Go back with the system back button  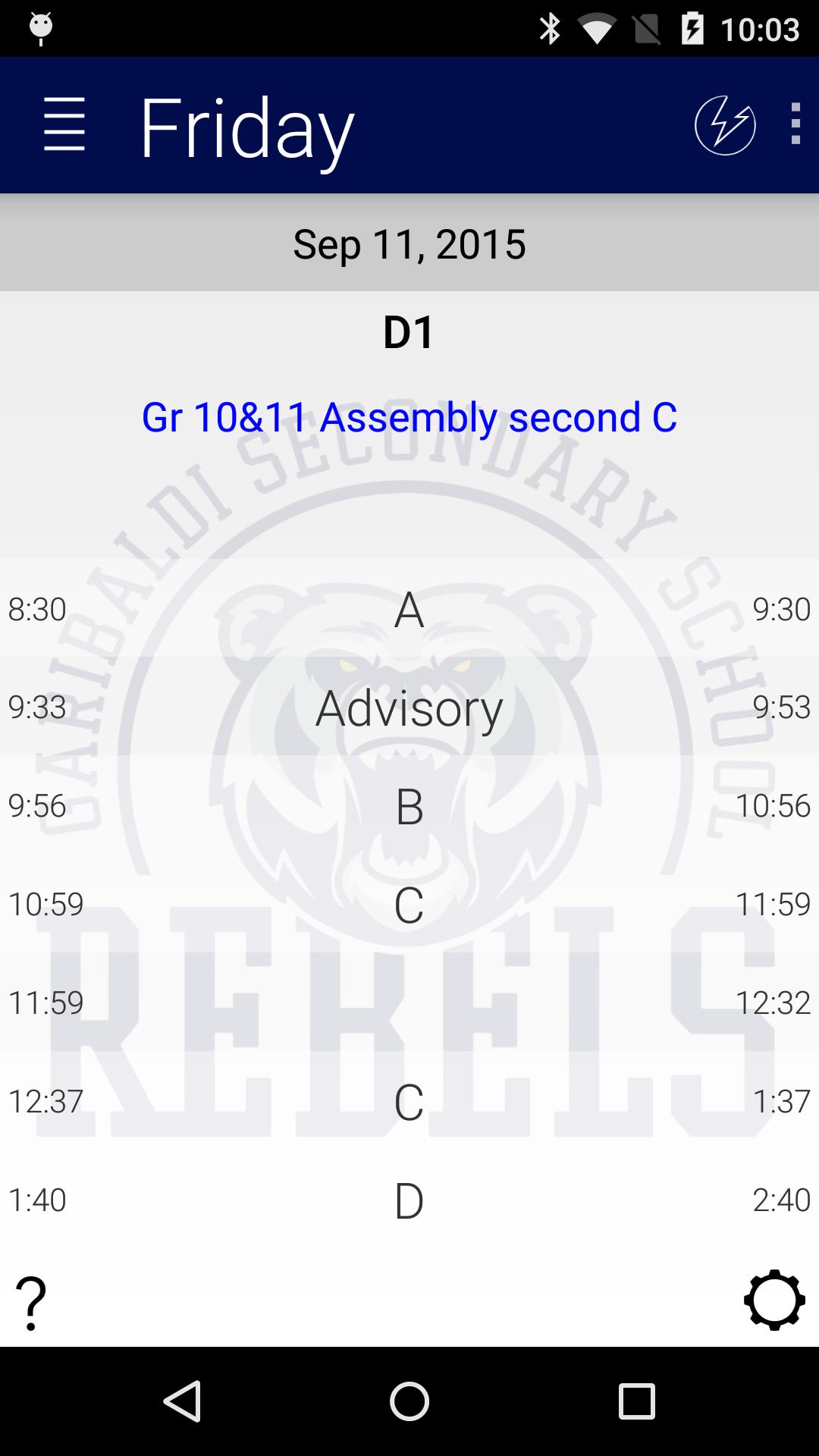click(183, 1401)
